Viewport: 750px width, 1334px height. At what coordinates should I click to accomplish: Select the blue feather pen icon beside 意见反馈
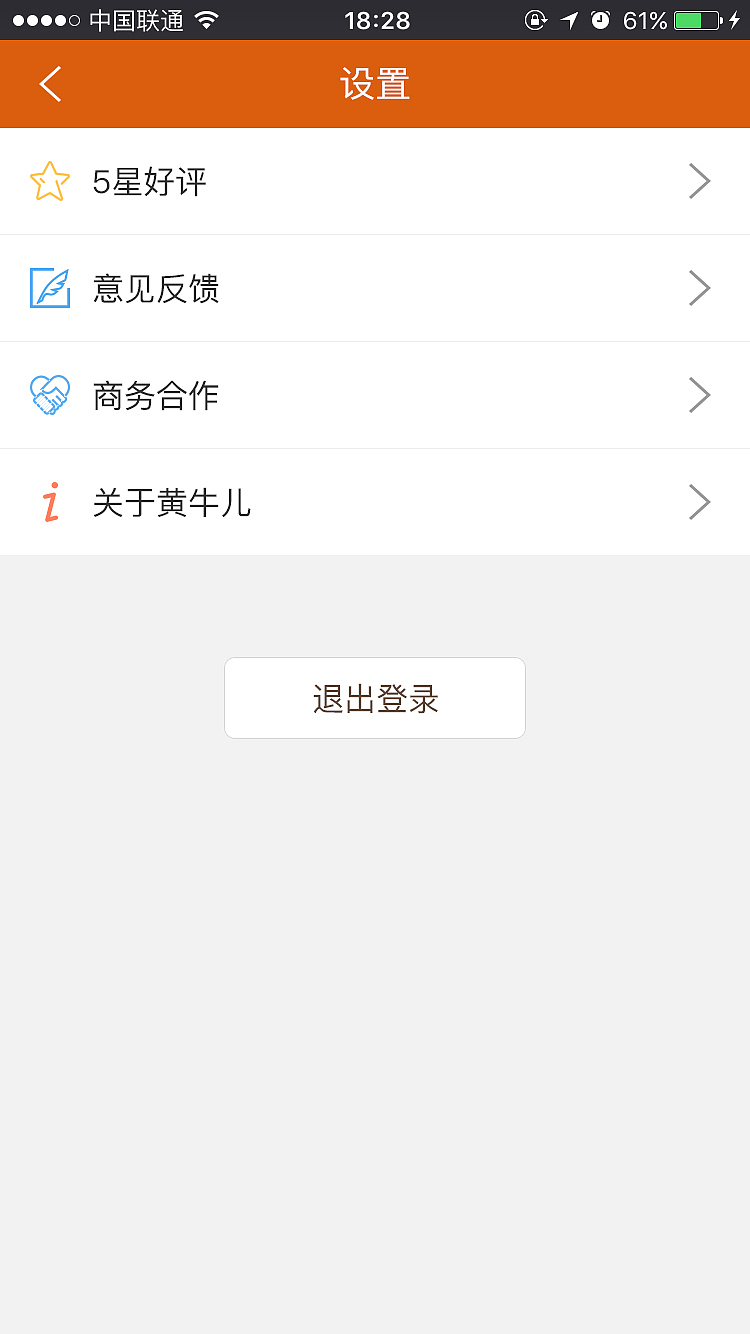(49, 287)
